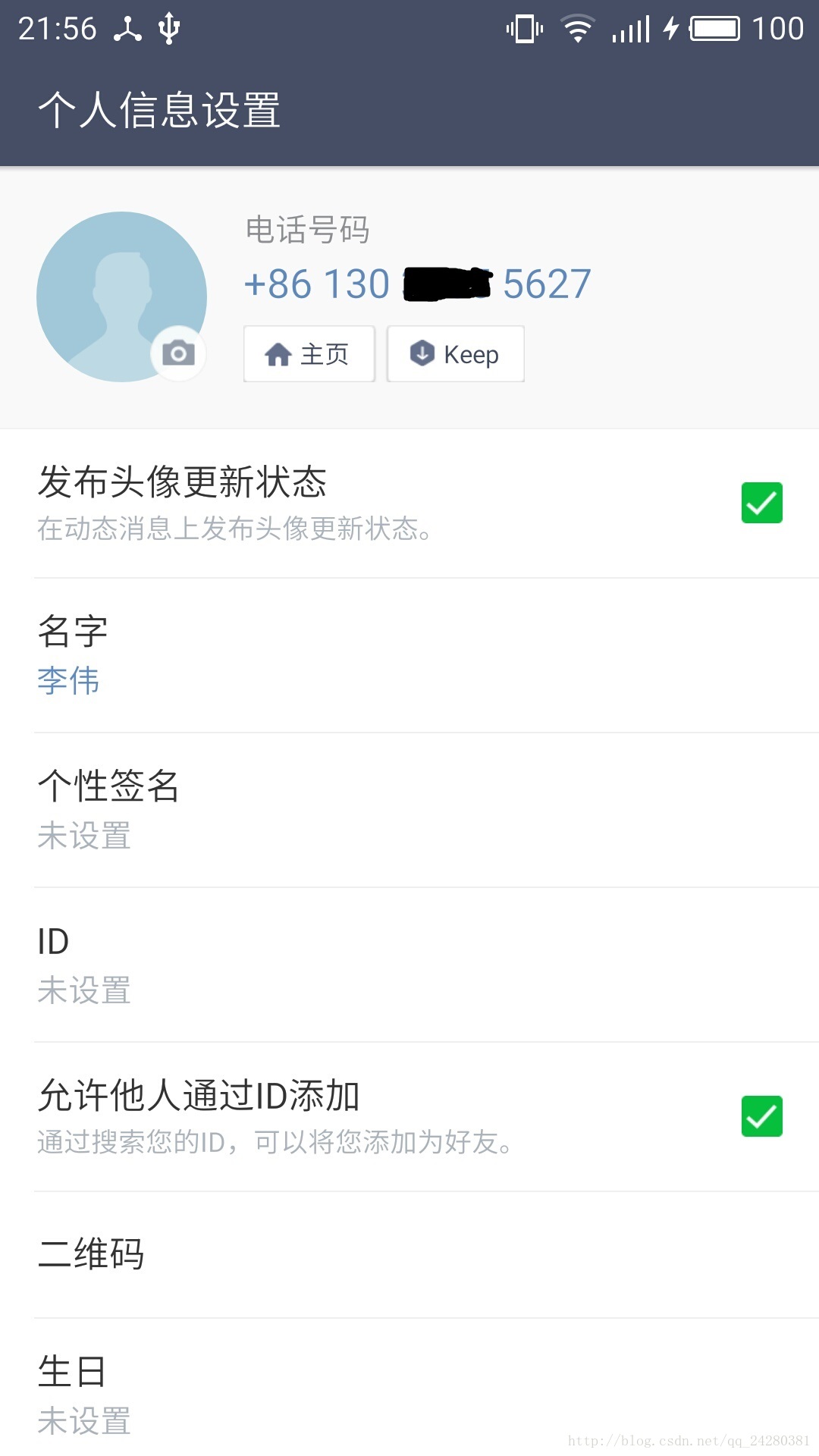This screenshot has width=819, height=1456.
Task: Open the 主页 home button
Action: click(309, 354)
